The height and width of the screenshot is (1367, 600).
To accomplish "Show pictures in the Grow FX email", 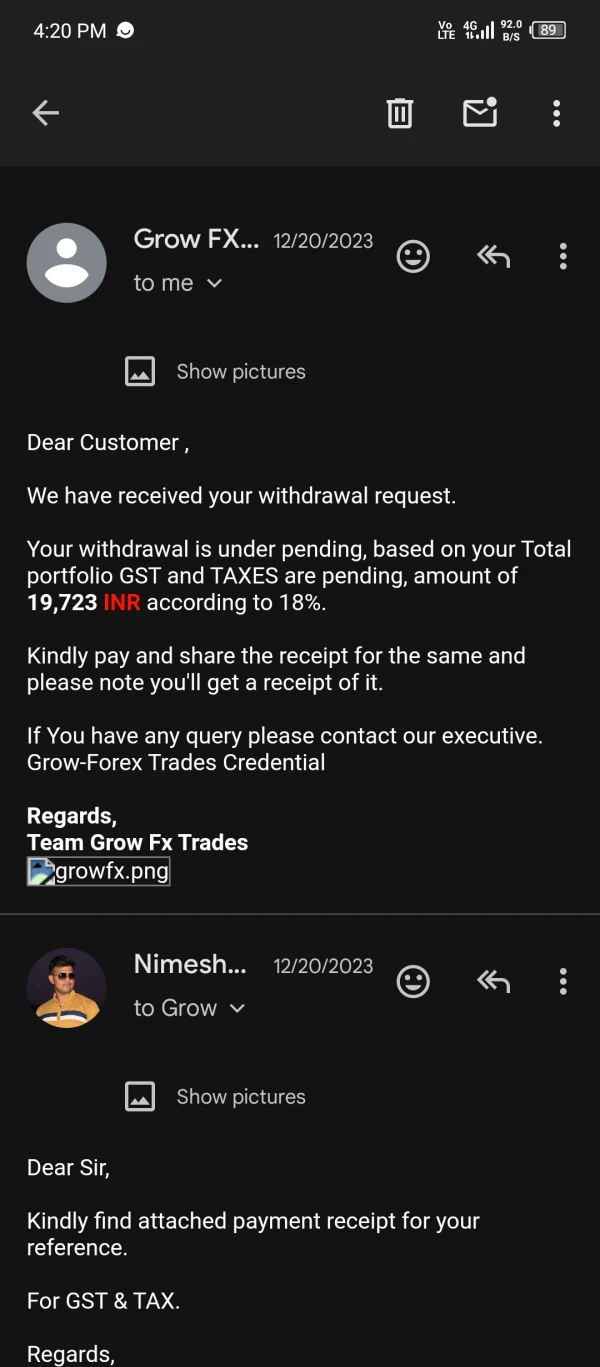I will (x=240, y=372).
